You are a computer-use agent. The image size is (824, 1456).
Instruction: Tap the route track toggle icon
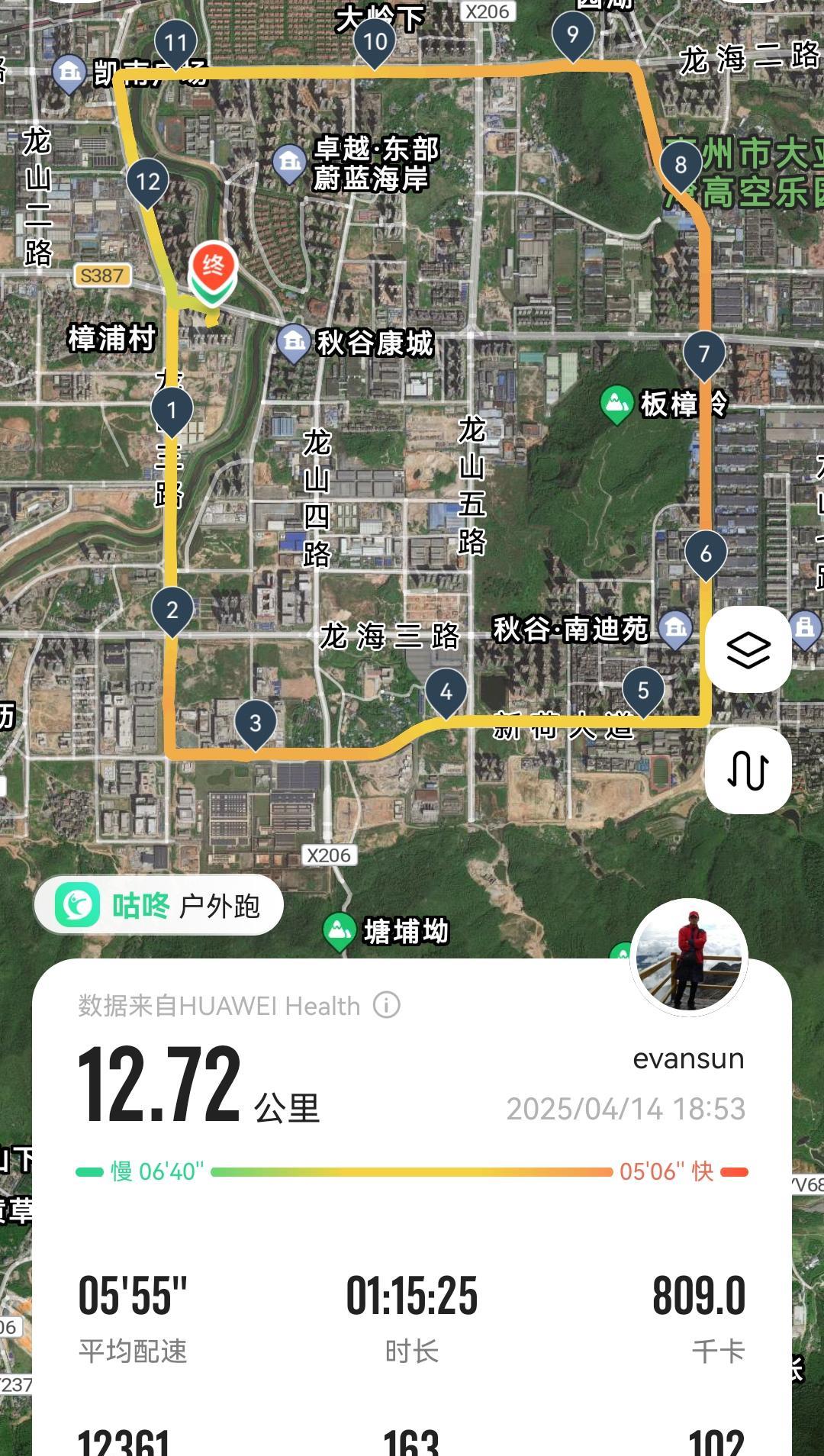[748, 770]
